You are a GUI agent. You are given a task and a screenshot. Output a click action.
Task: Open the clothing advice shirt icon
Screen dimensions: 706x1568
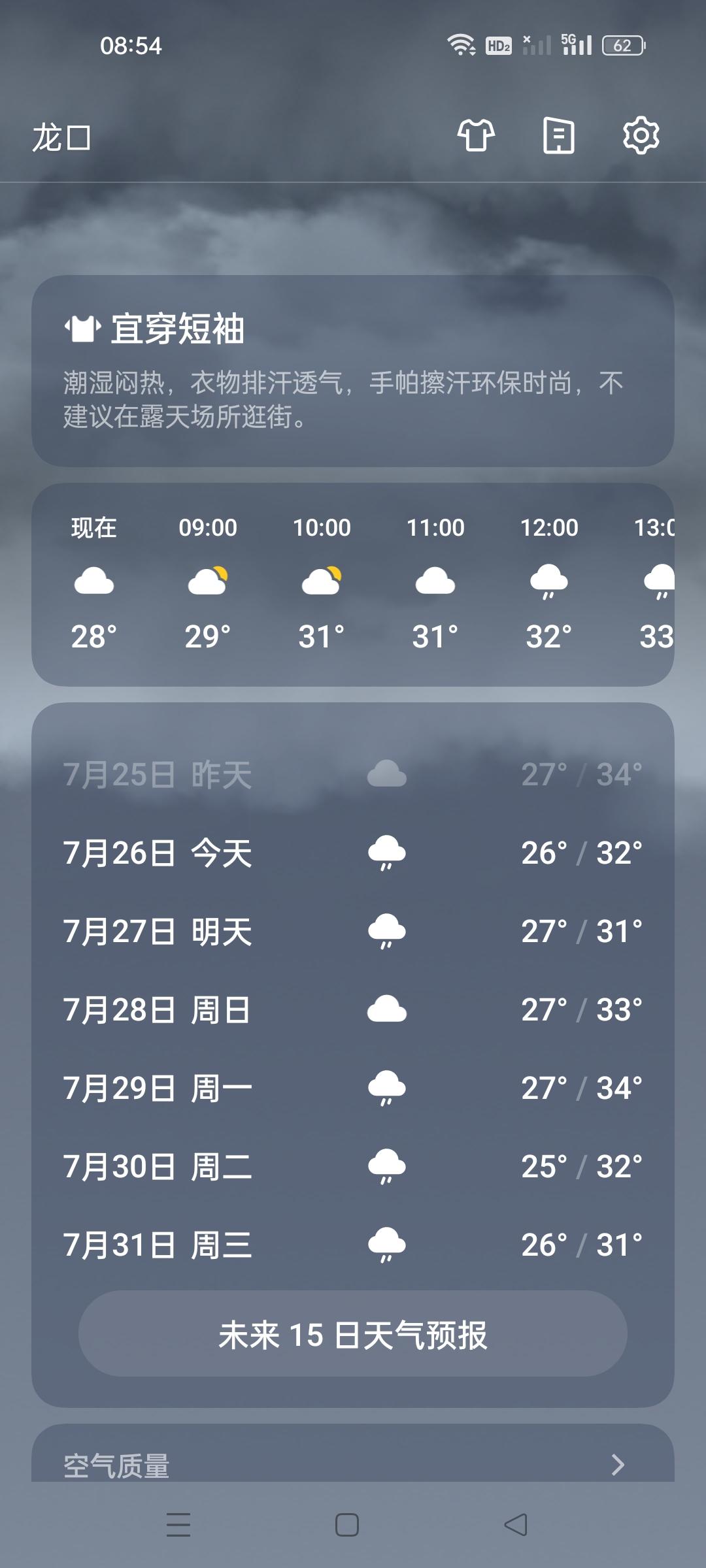coord(475,136)
